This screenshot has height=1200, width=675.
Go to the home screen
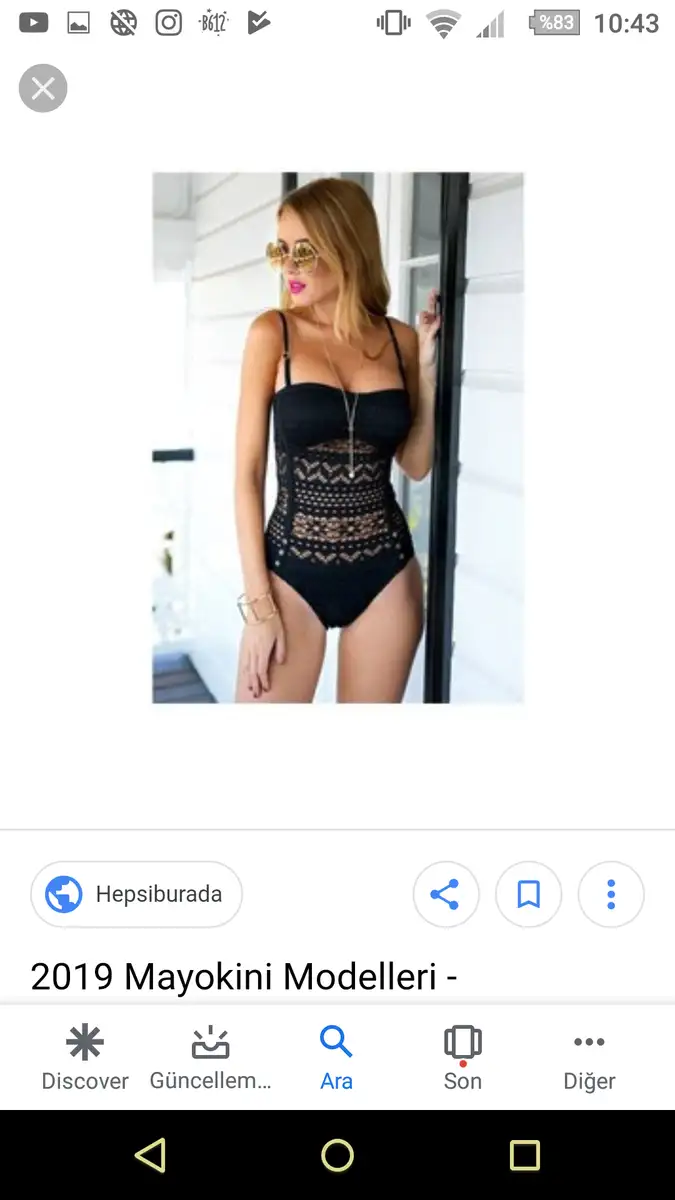pyautogui.click(x=337, y=1156)
